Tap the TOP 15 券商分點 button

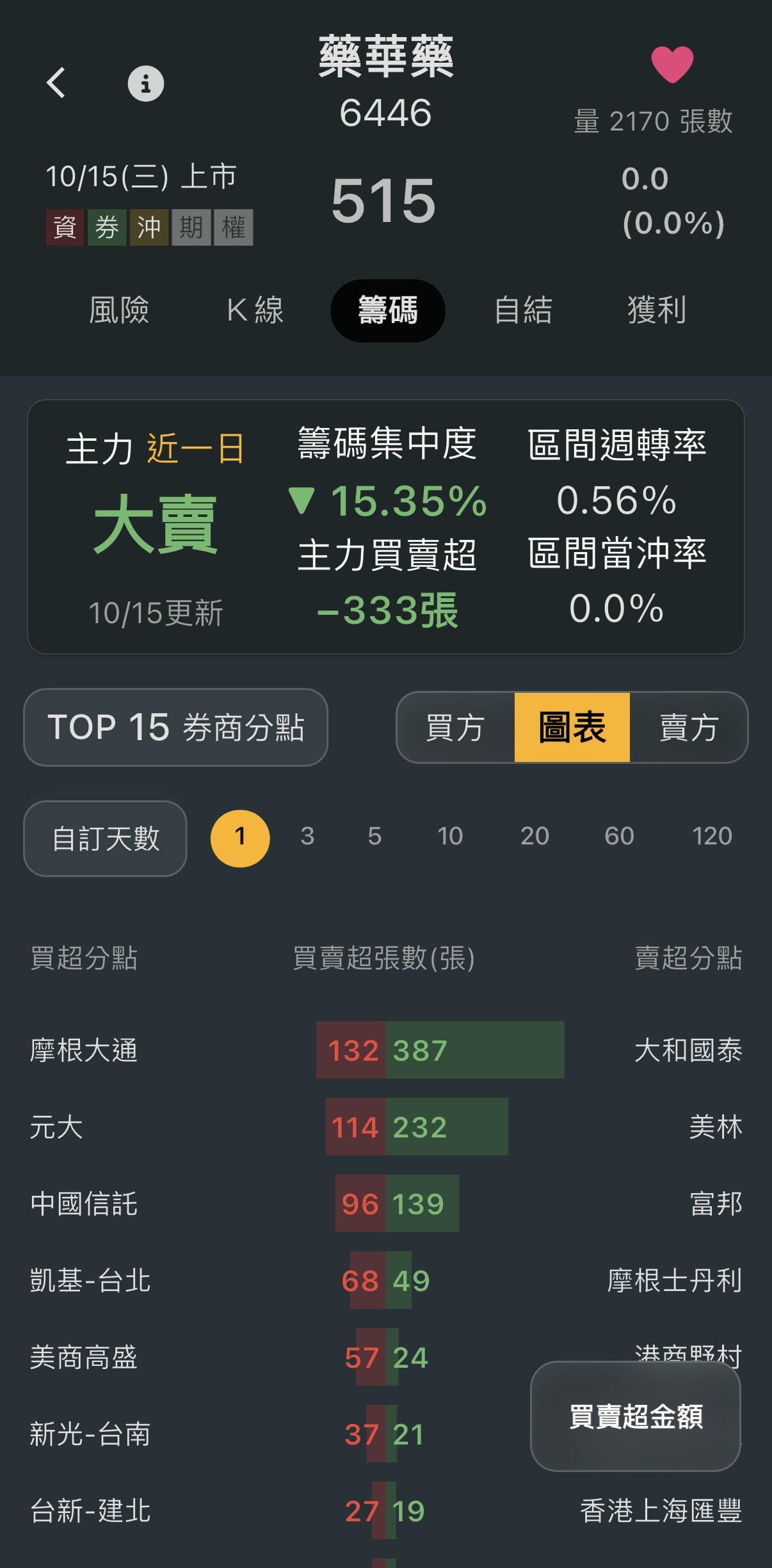[x=175, y=727]
